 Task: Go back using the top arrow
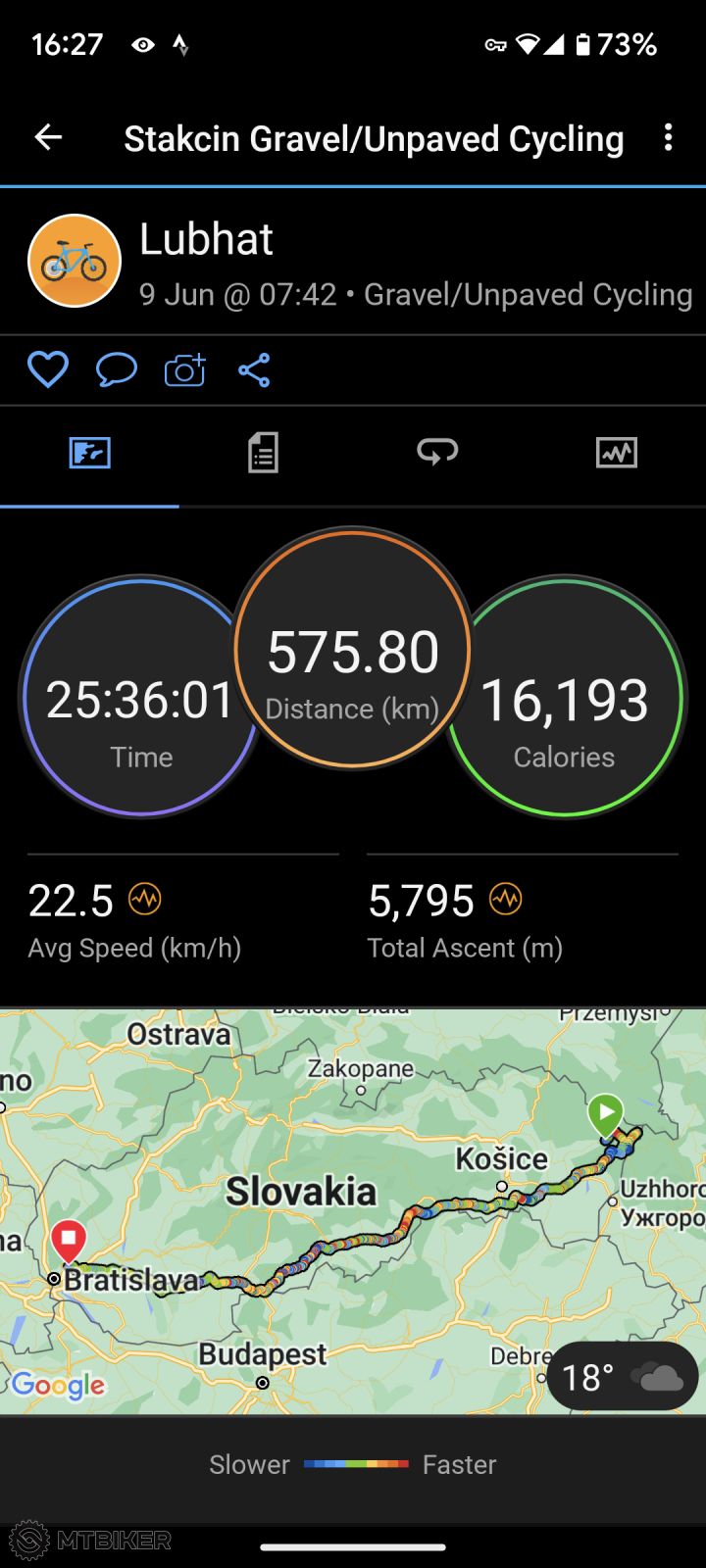pyautogui.click(x=48, y=138)
